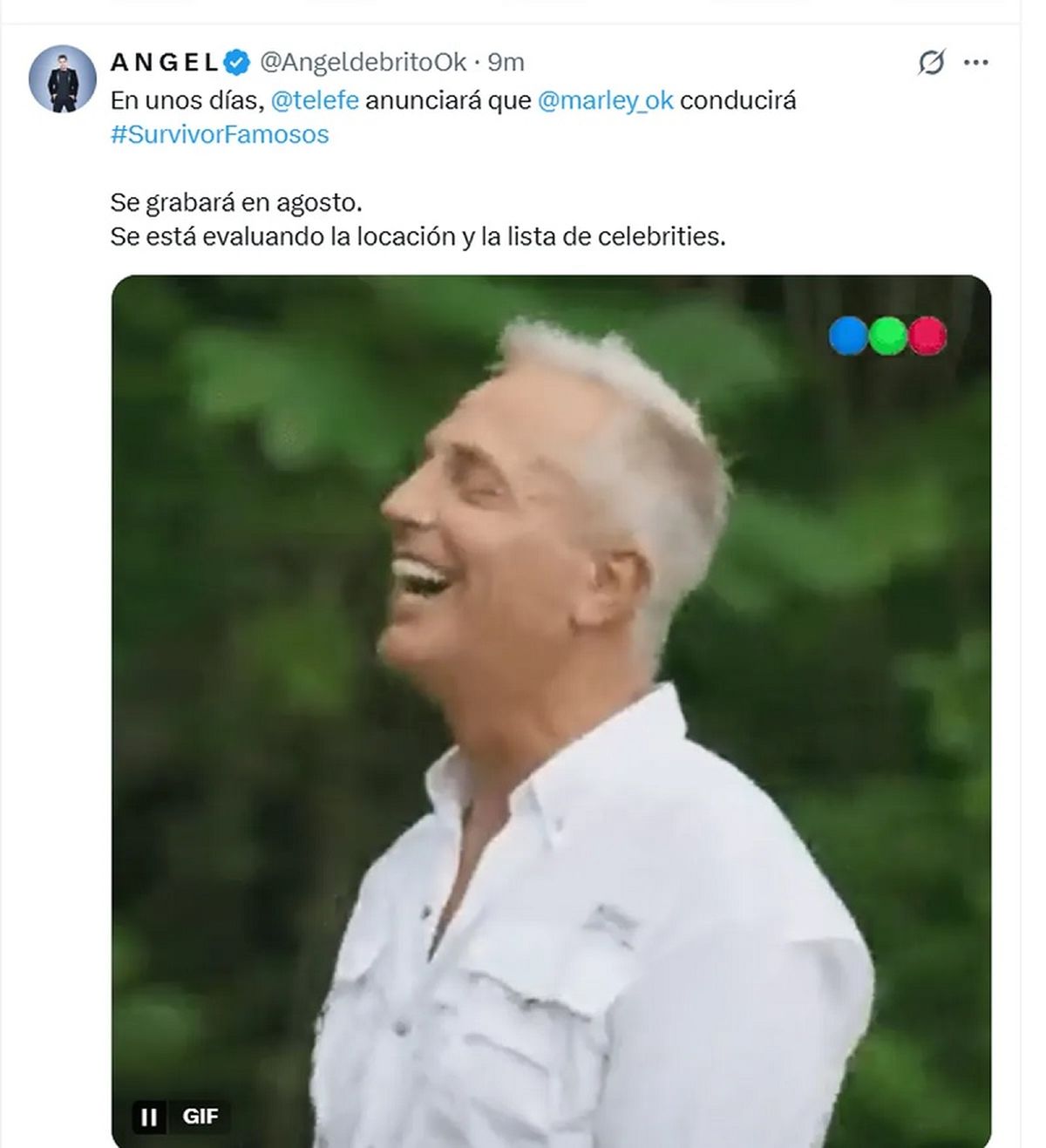
Task: Open the Grok explain icon
Action: [931, 63]
